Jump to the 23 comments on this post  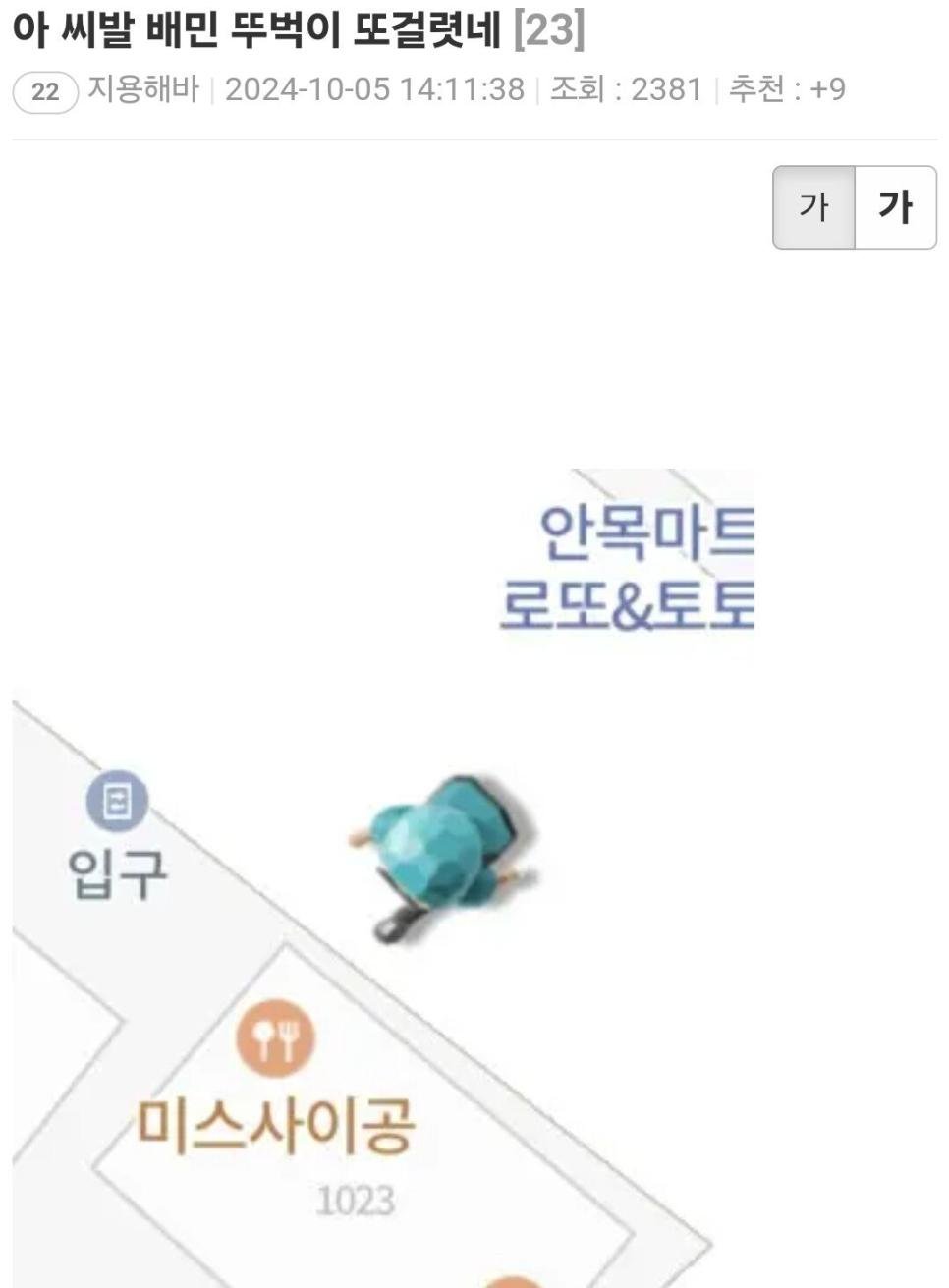[x=549, y=29]
